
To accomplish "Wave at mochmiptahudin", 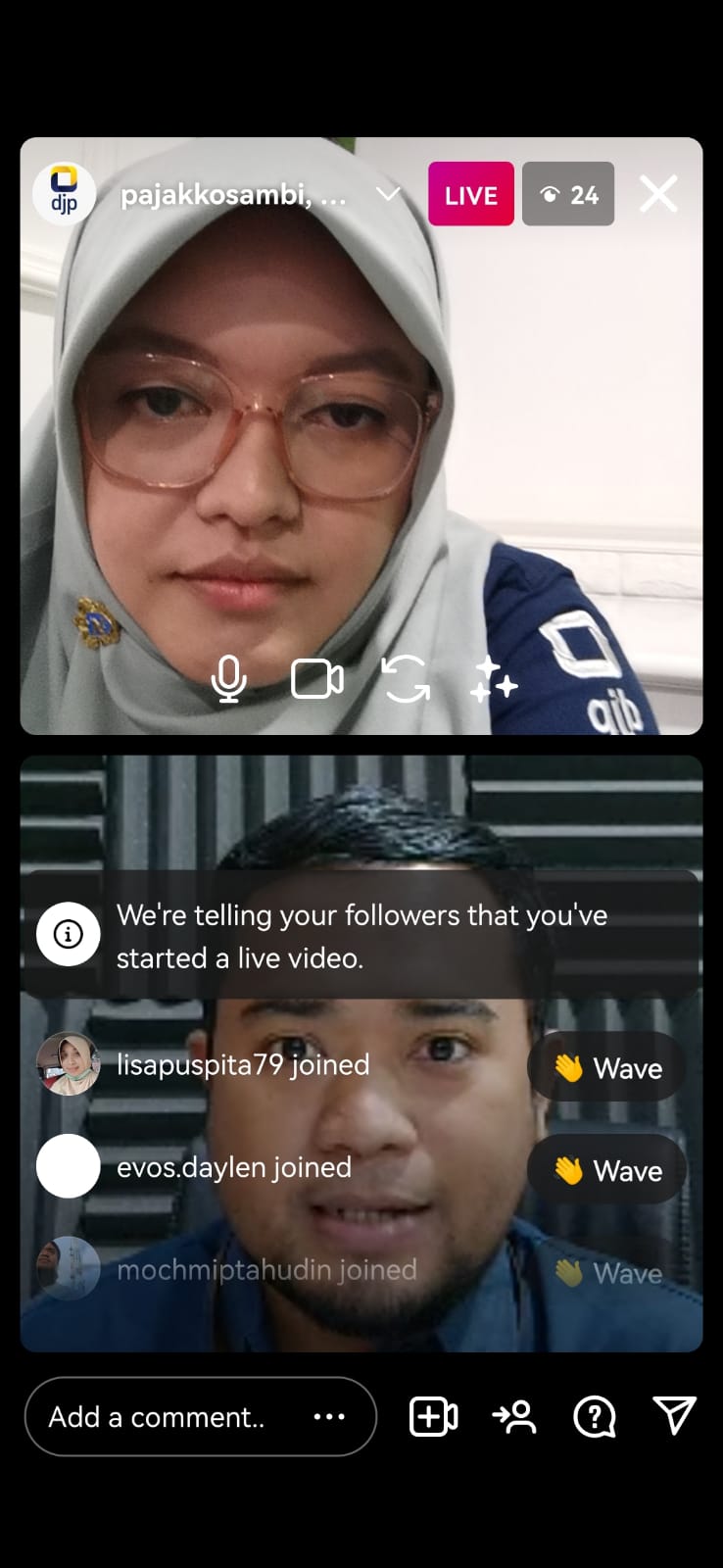I will [607, 1273].
